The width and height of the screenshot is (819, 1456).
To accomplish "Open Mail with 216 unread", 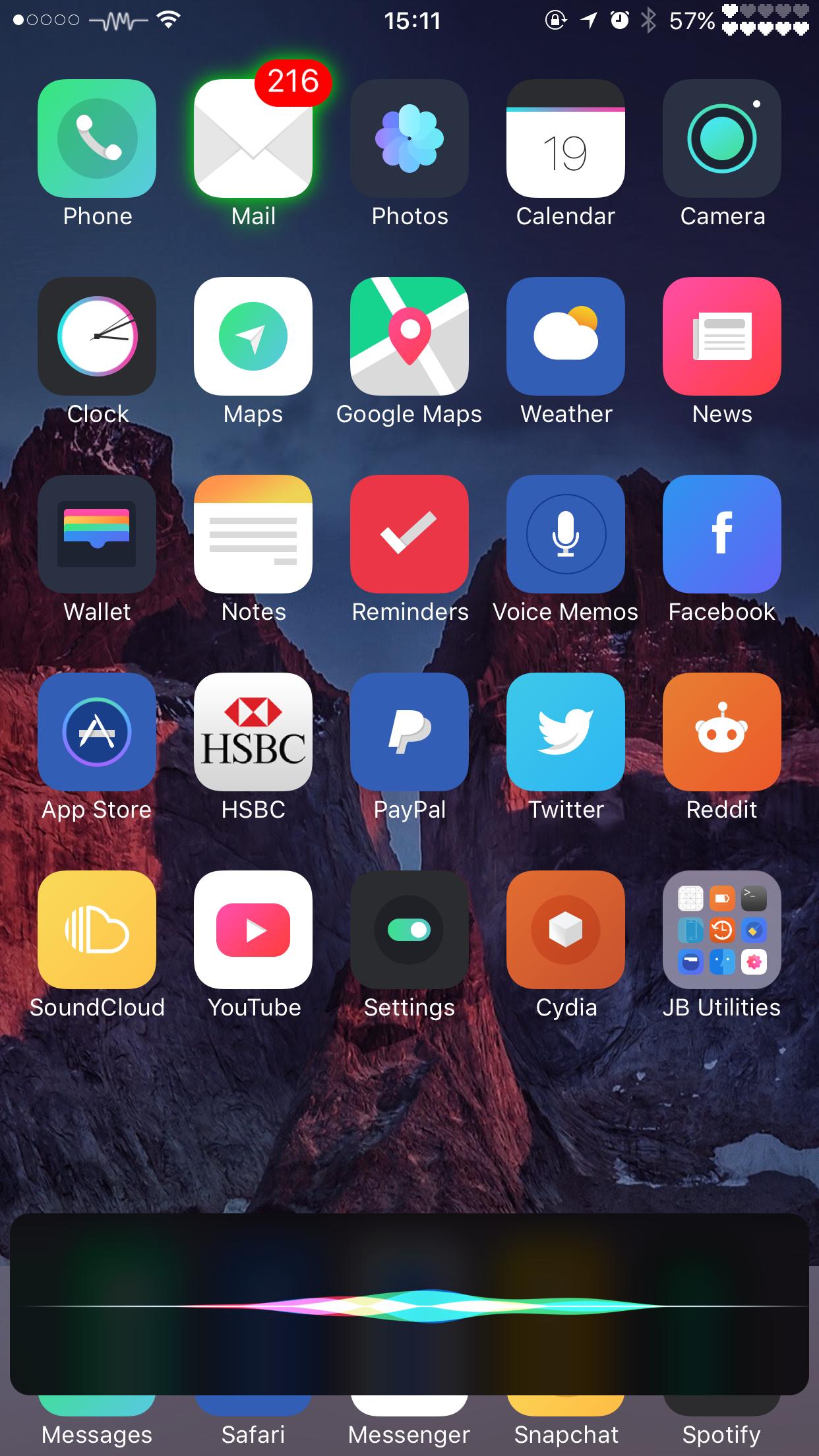I will click(x=253, y=138).
